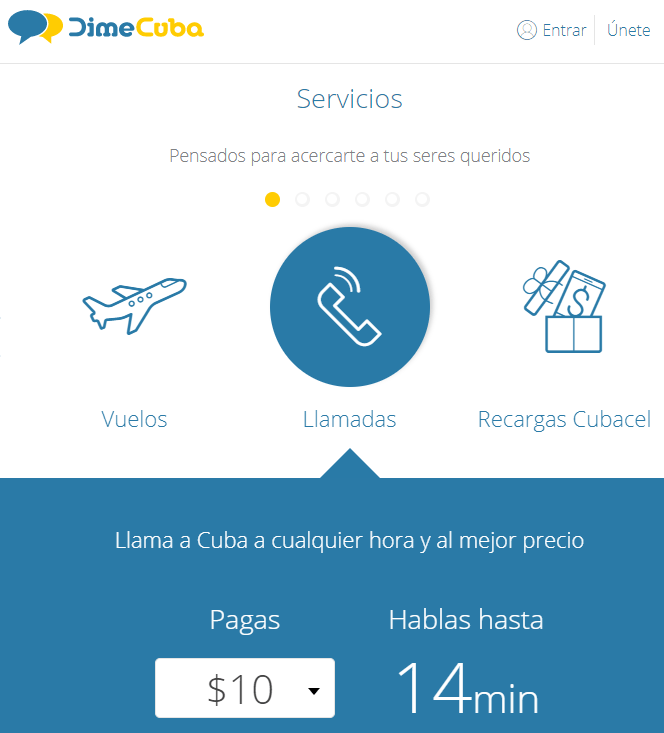This screenshot has height=733, width=664.
Task: Open the Únete sign-up link
Action: [x=628, y=30]
